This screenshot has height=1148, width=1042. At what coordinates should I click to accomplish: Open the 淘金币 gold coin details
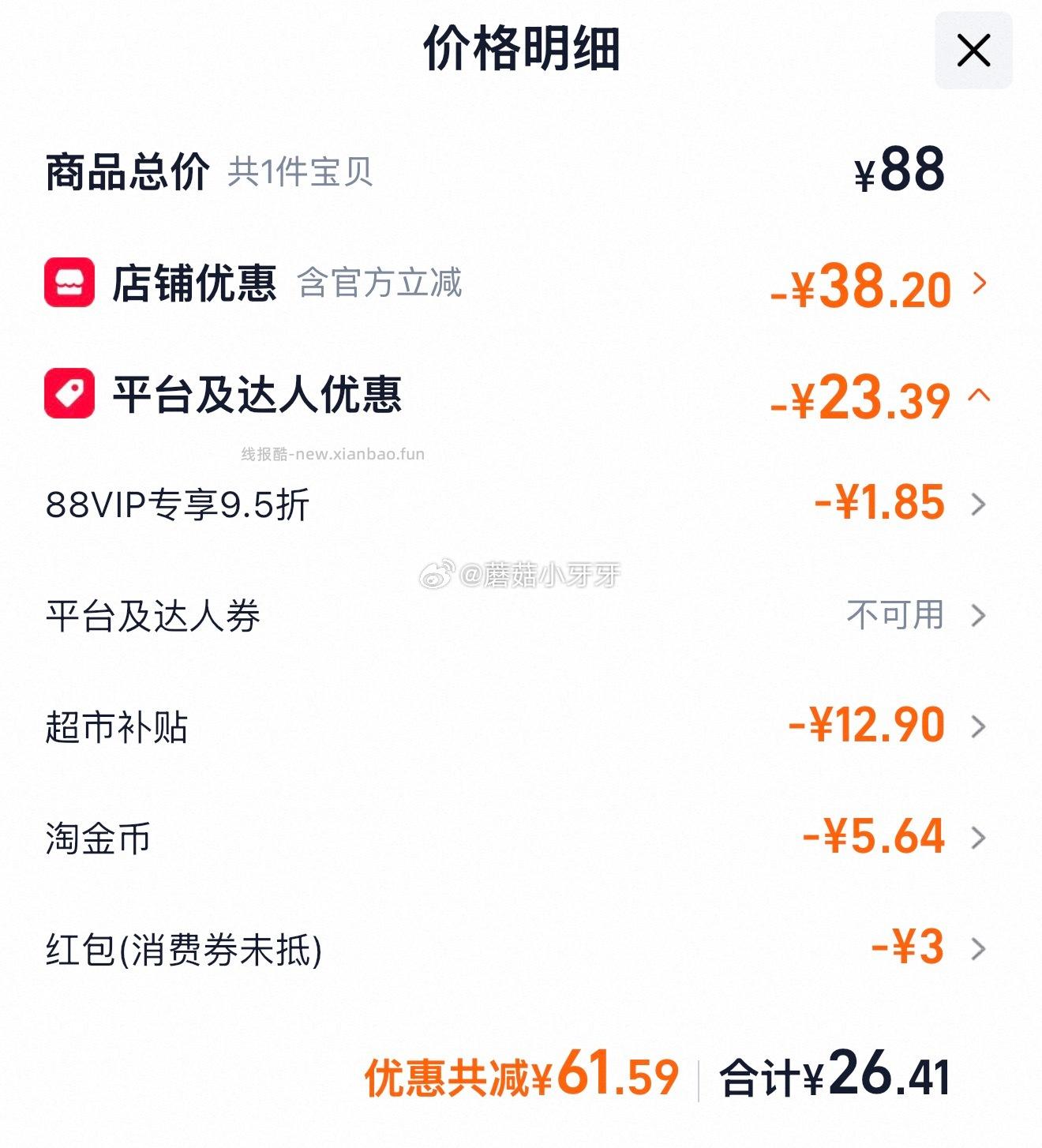(x=981, y=837)
